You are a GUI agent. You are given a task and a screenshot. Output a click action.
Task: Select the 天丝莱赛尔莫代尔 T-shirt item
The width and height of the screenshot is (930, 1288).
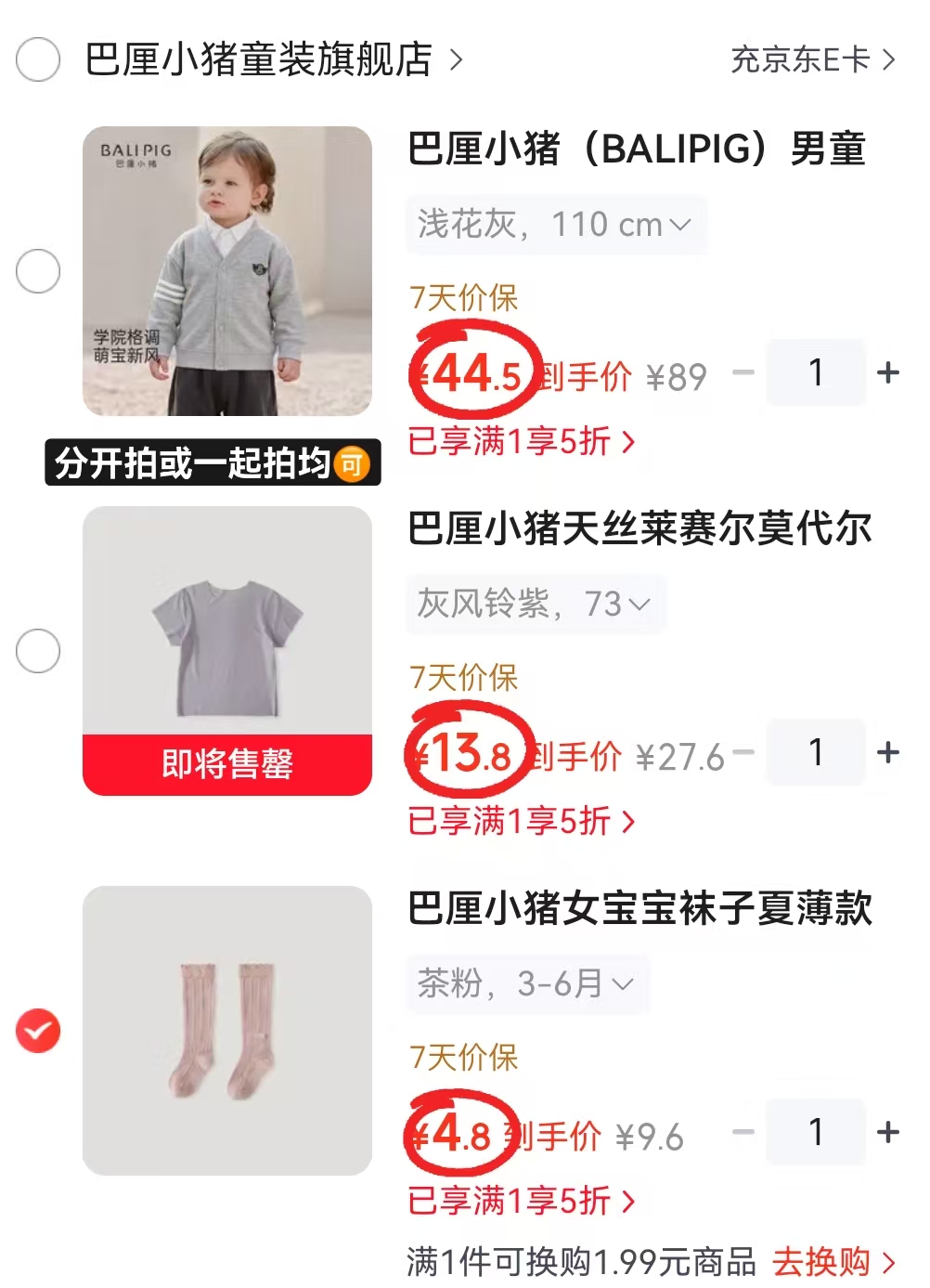(38, 650)
